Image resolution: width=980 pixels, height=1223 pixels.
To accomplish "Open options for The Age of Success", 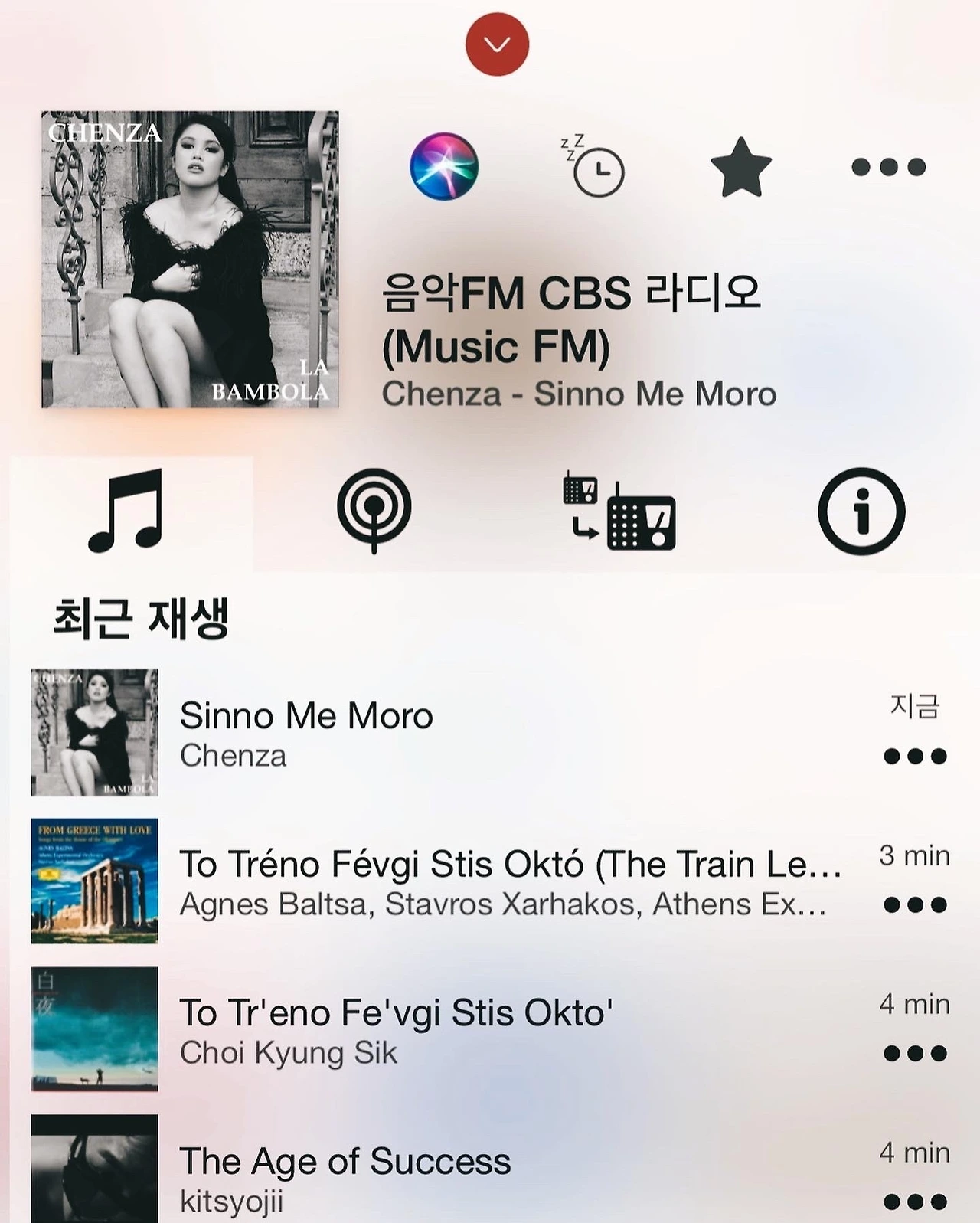I will [x=915, y=1202].
